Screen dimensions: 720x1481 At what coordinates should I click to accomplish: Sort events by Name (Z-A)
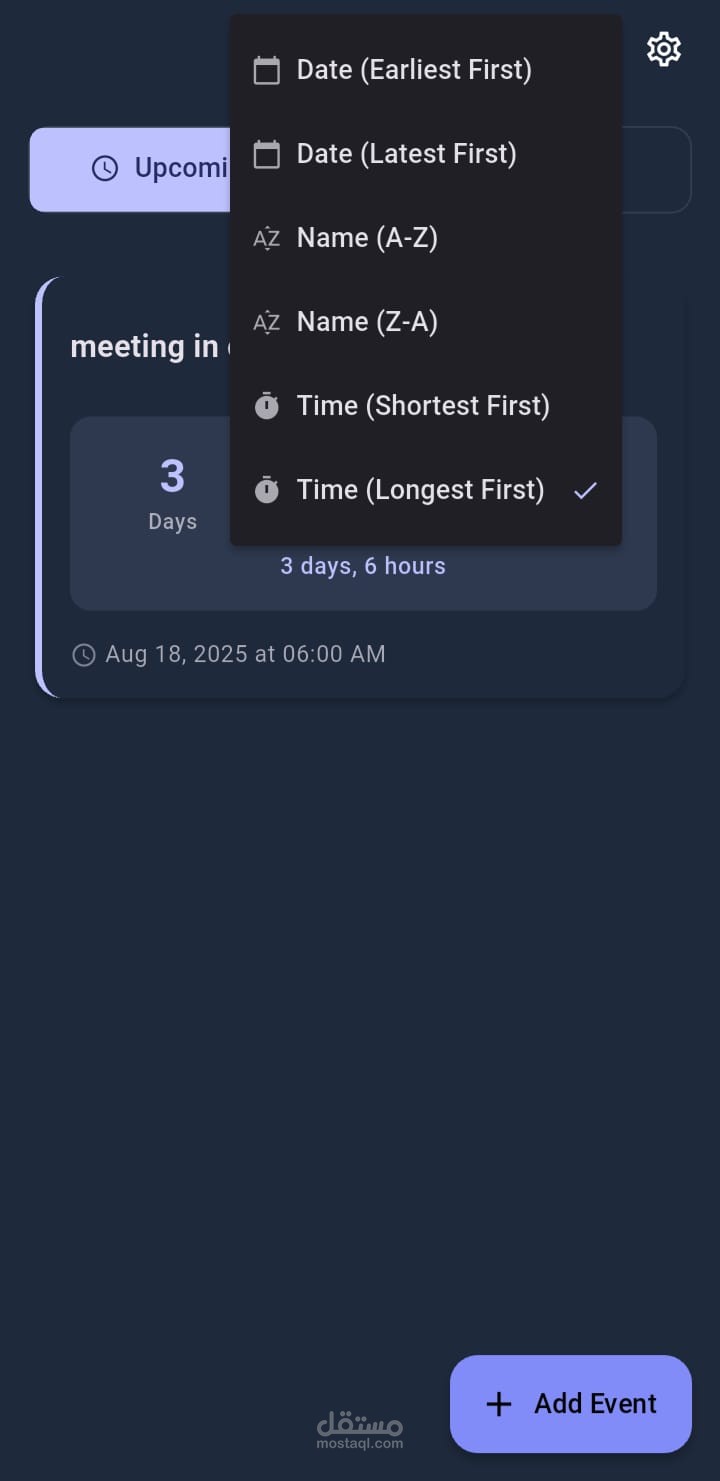pos(426,322)
